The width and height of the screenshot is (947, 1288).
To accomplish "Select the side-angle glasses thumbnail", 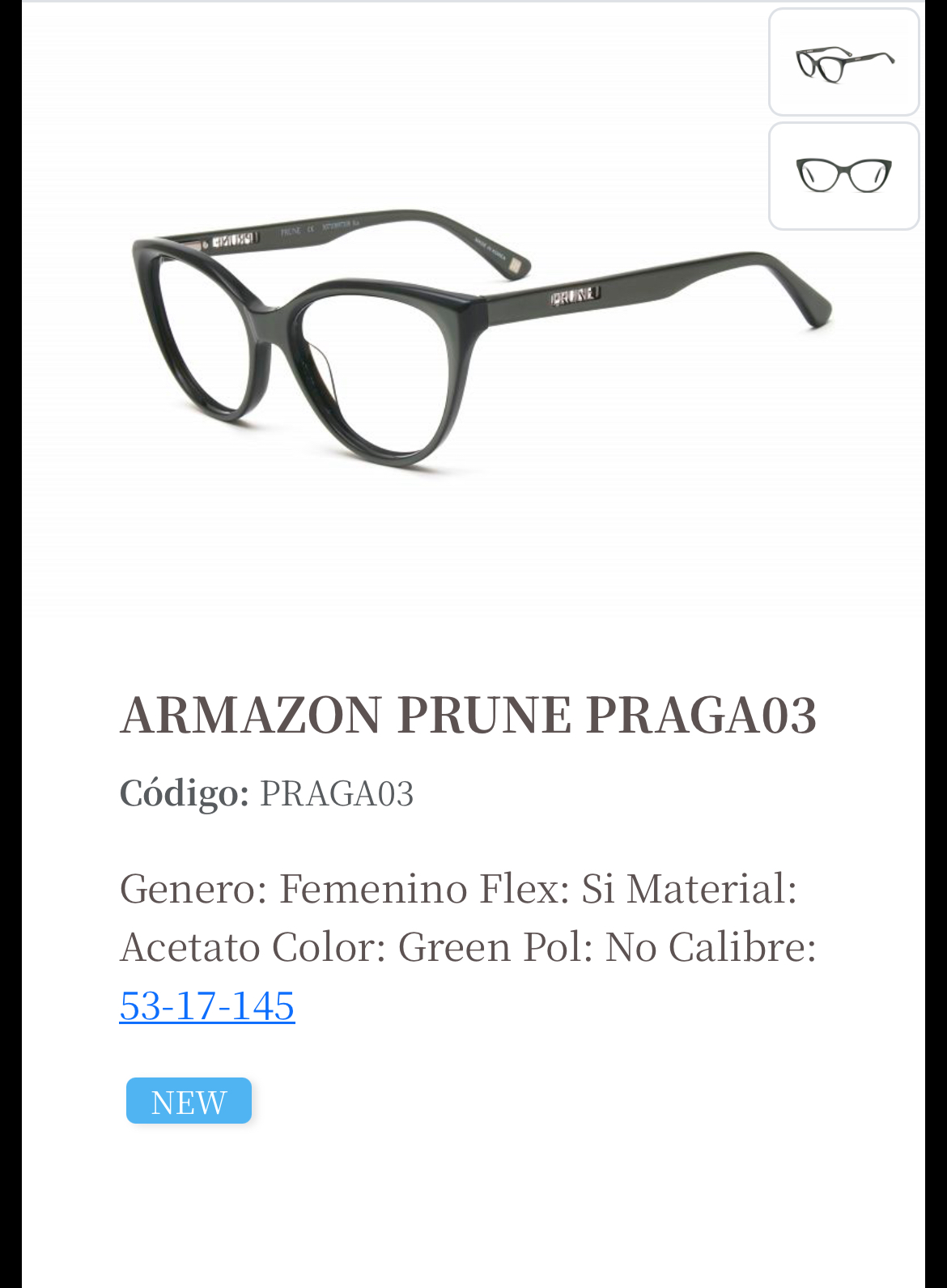I will [843, 62].
